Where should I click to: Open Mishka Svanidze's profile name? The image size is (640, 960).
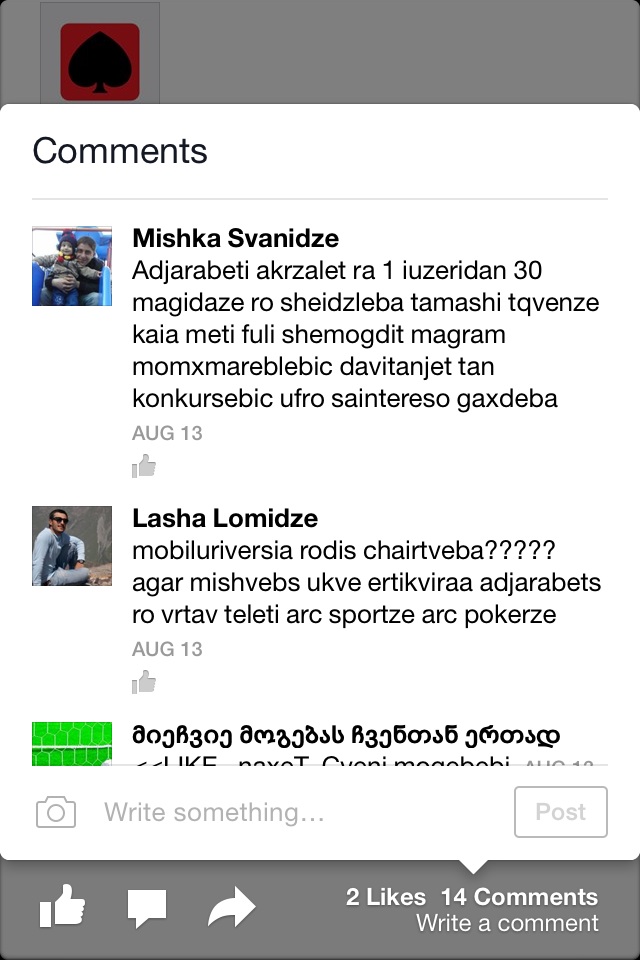(235, 238)
